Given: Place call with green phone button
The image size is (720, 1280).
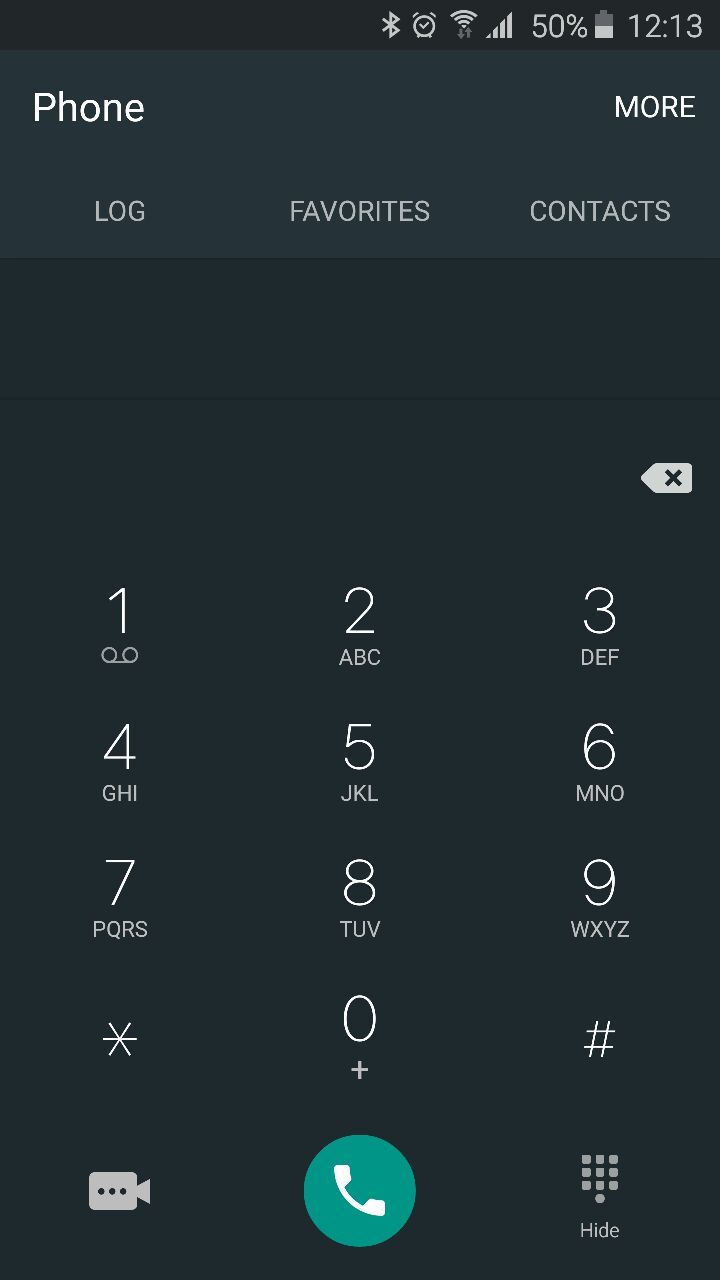Looking at the screenshot, I should tap(360, 1191).
